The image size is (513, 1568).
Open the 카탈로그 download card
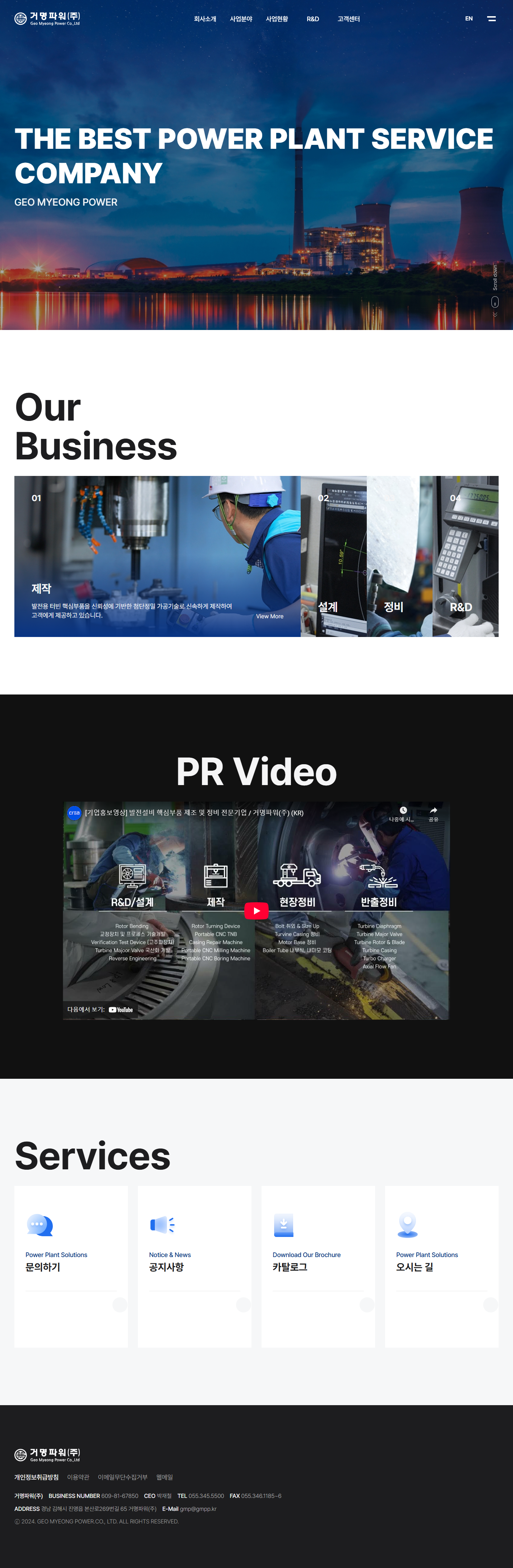click(x=318, y=1266)
